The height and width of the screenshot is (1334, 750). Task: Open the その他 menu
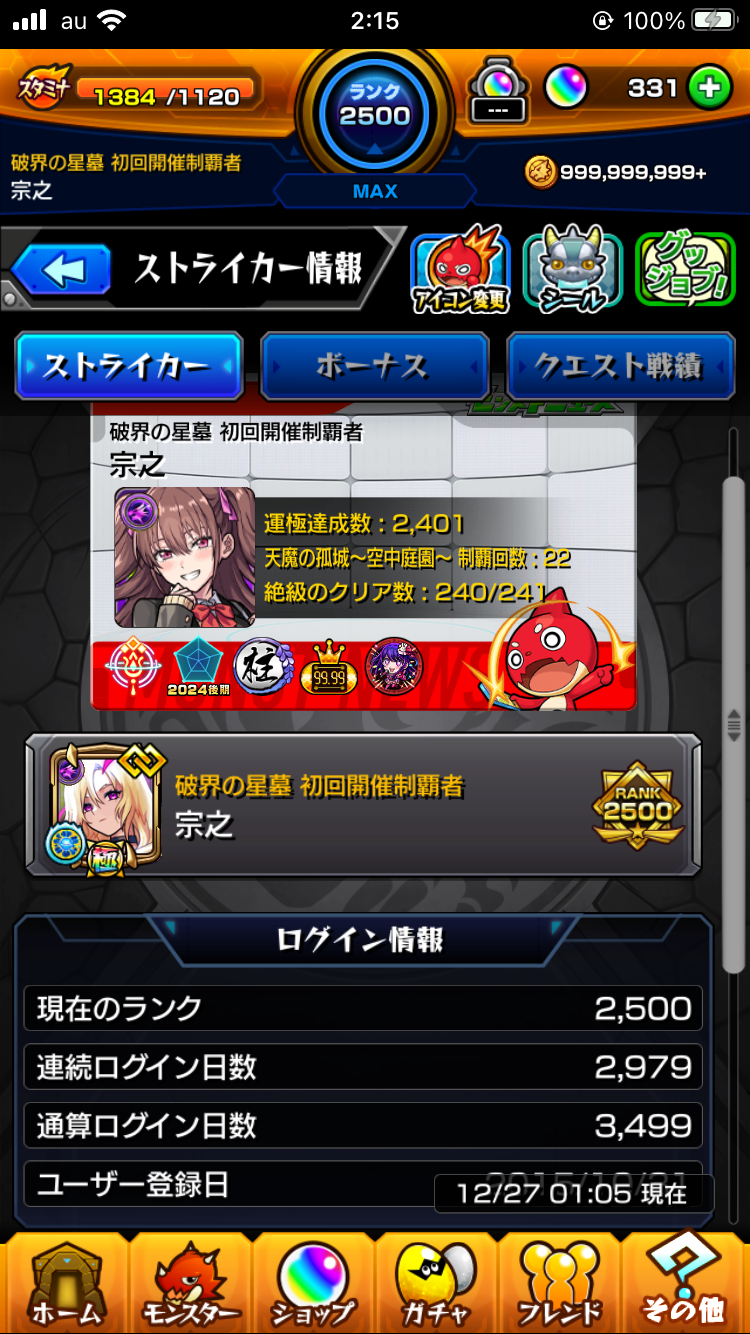[x=686, y=1284]
